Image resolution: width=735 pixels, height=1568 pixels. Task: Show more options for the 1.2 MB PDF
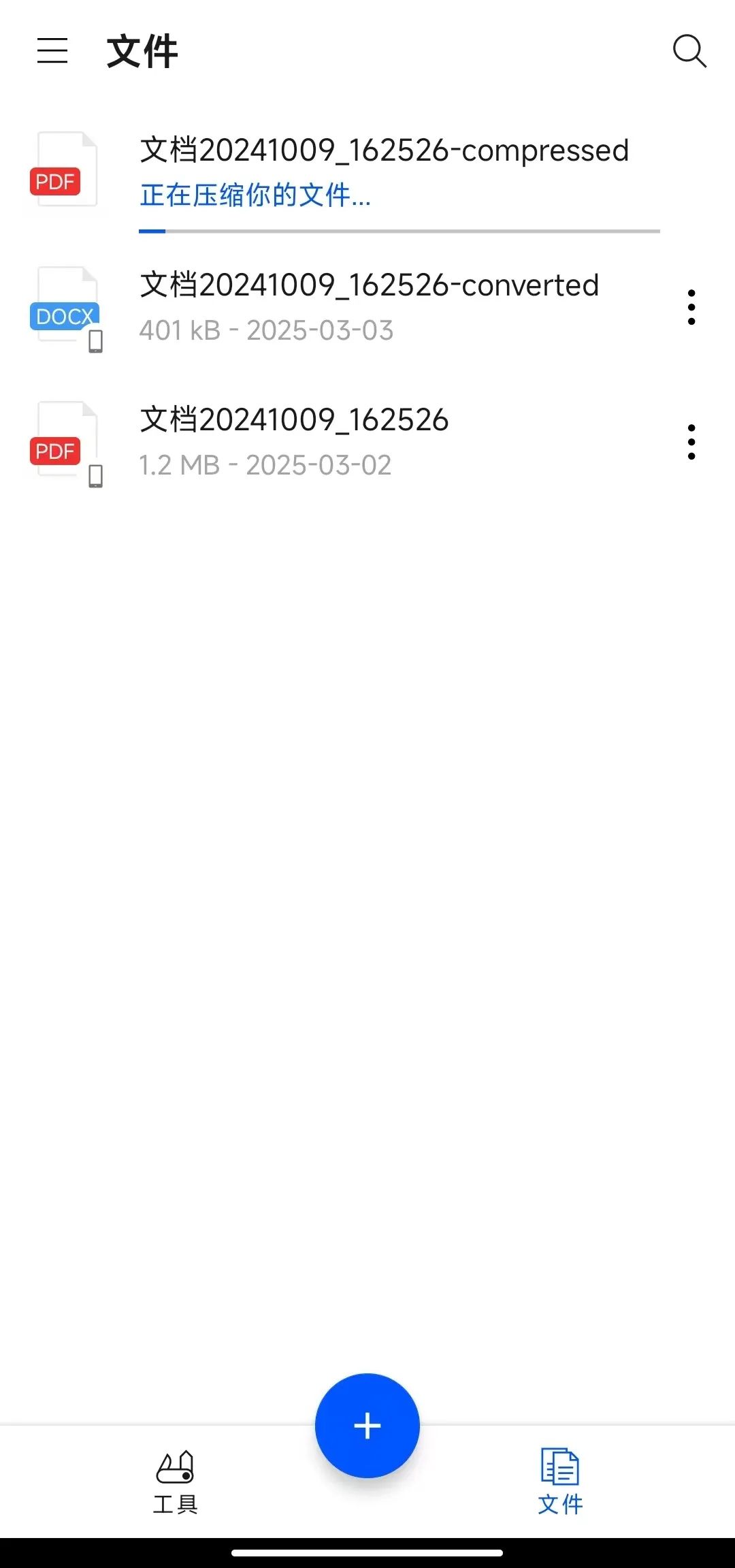click(691, 442)
